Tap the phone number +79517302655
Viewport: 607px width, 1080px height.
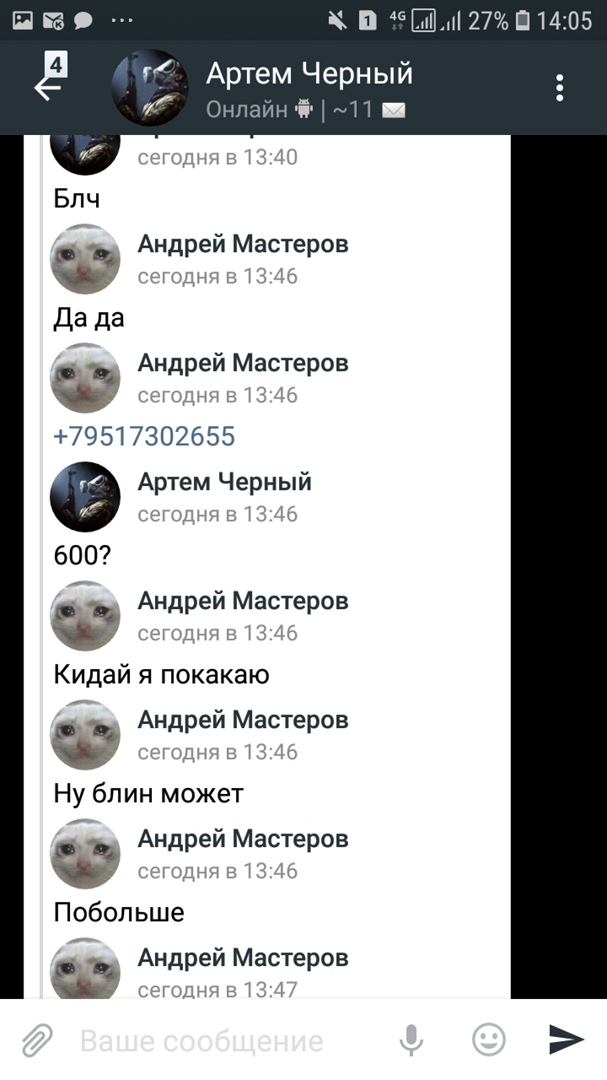click(144, 436)
